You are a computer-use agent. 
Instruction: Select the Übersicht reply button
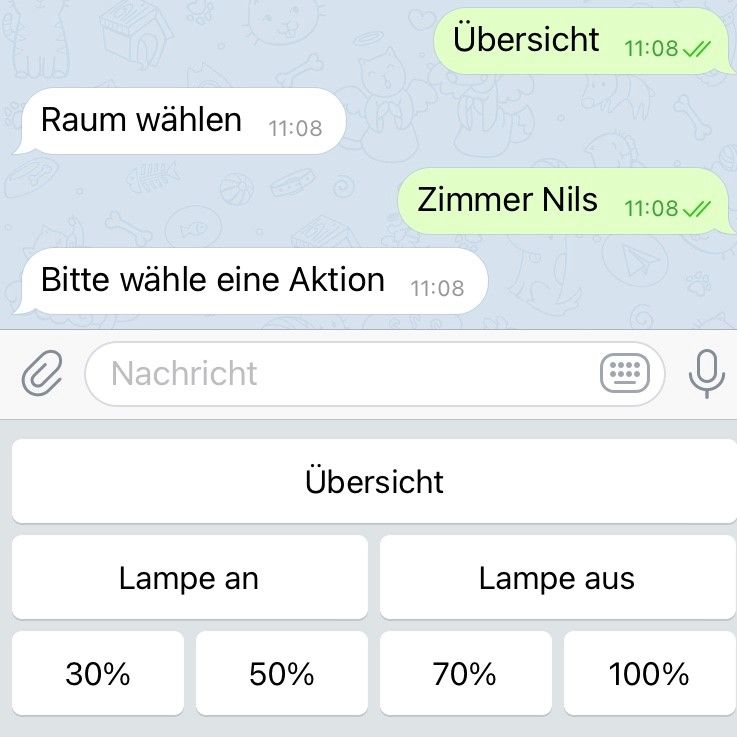pyautogui.click(x=374, y=481)
